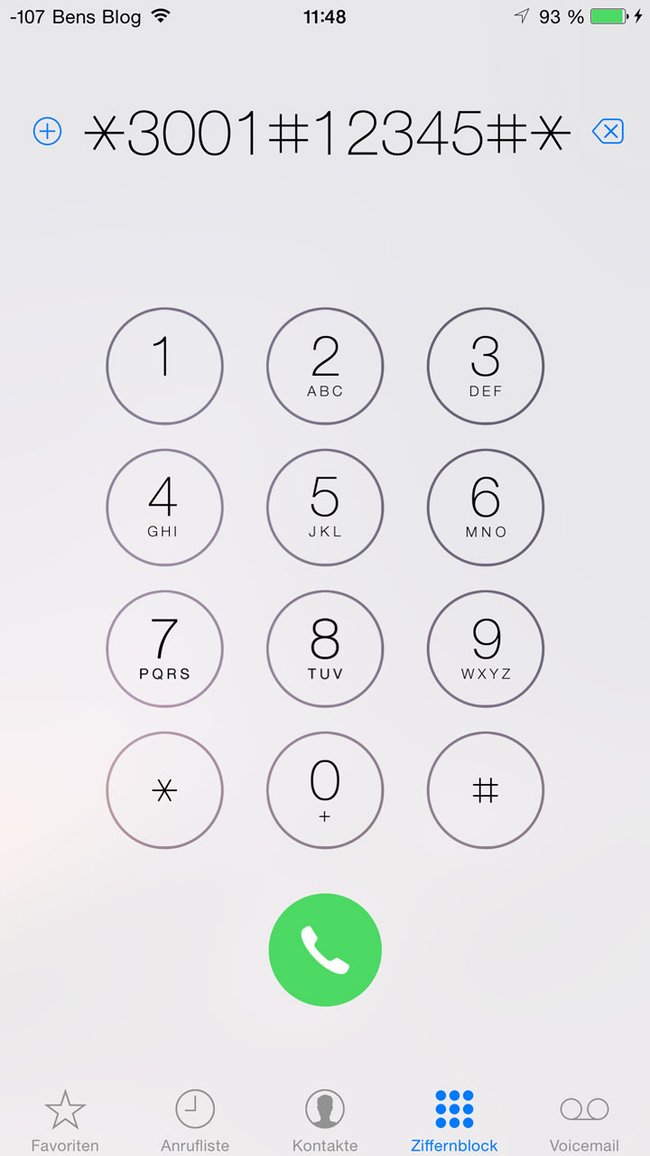Screen dimensions: 650x1156
Task: Start the call with the green phone button
Action: 325,950
